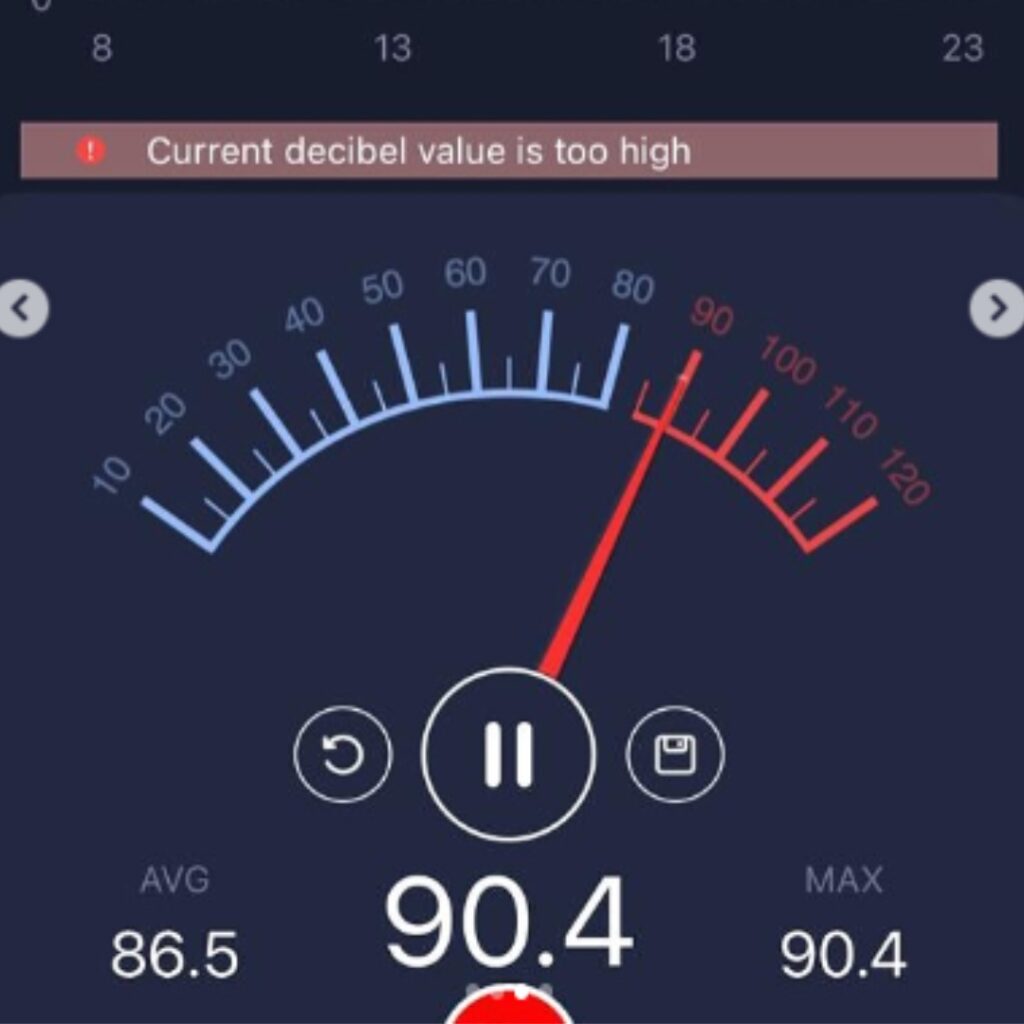Go to the previous carousel image
Viewport: 1024px width, 1024px height.
[21, 310]
